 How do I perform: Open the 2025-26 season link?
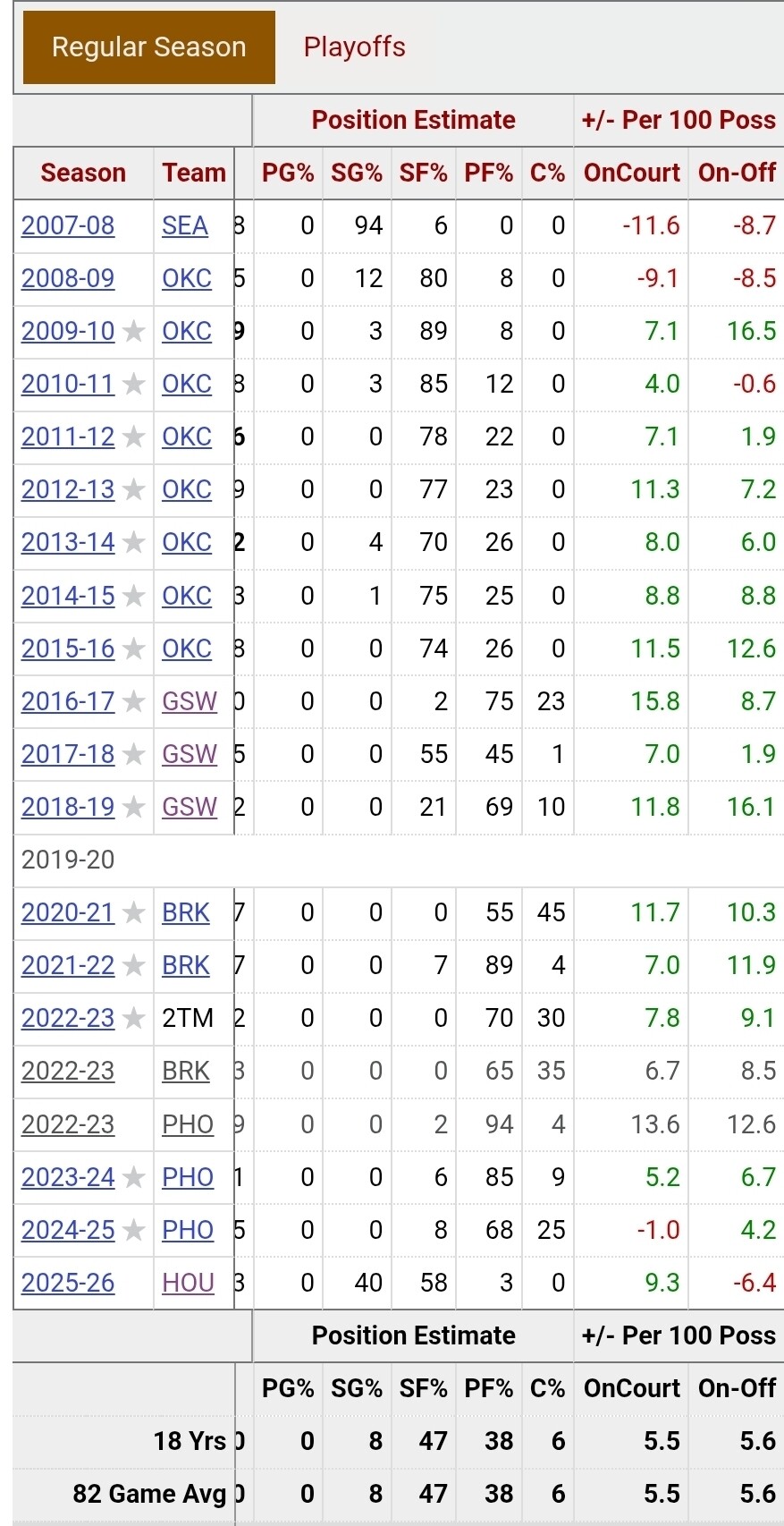click(68, 1283)
